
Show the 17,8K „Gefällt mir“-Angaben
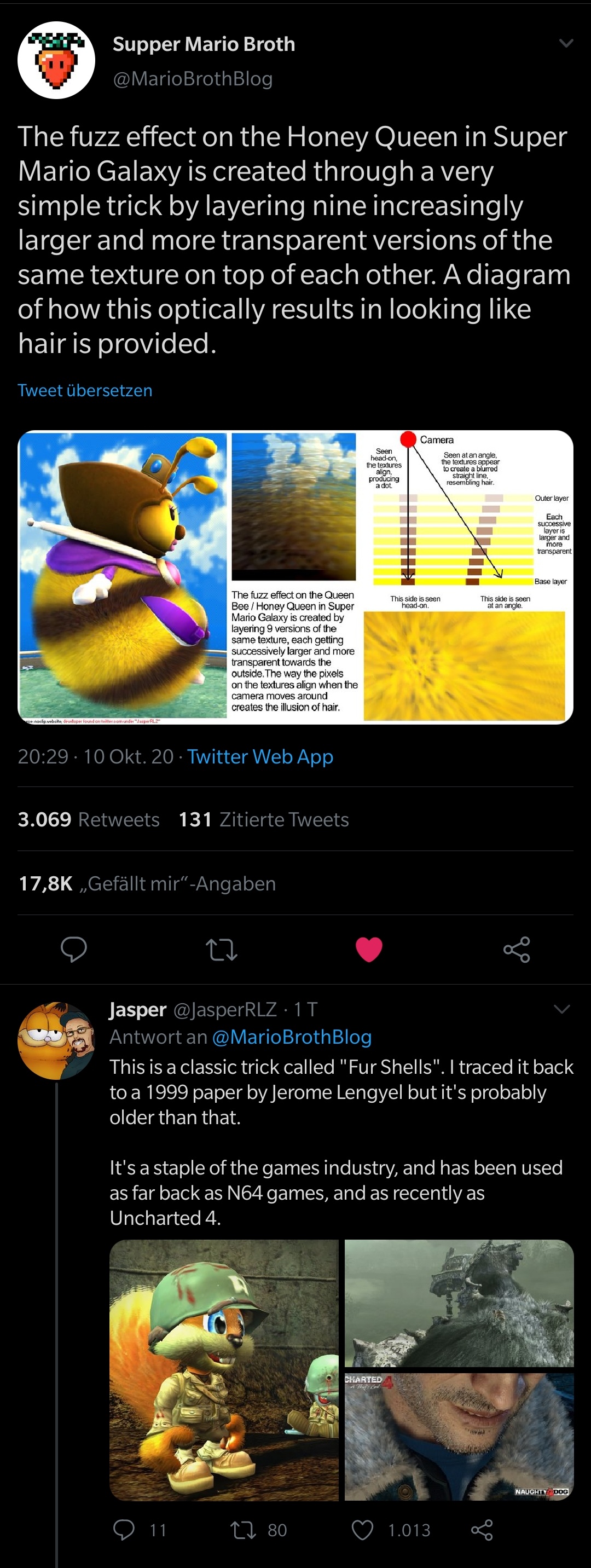tap(147, 883)
